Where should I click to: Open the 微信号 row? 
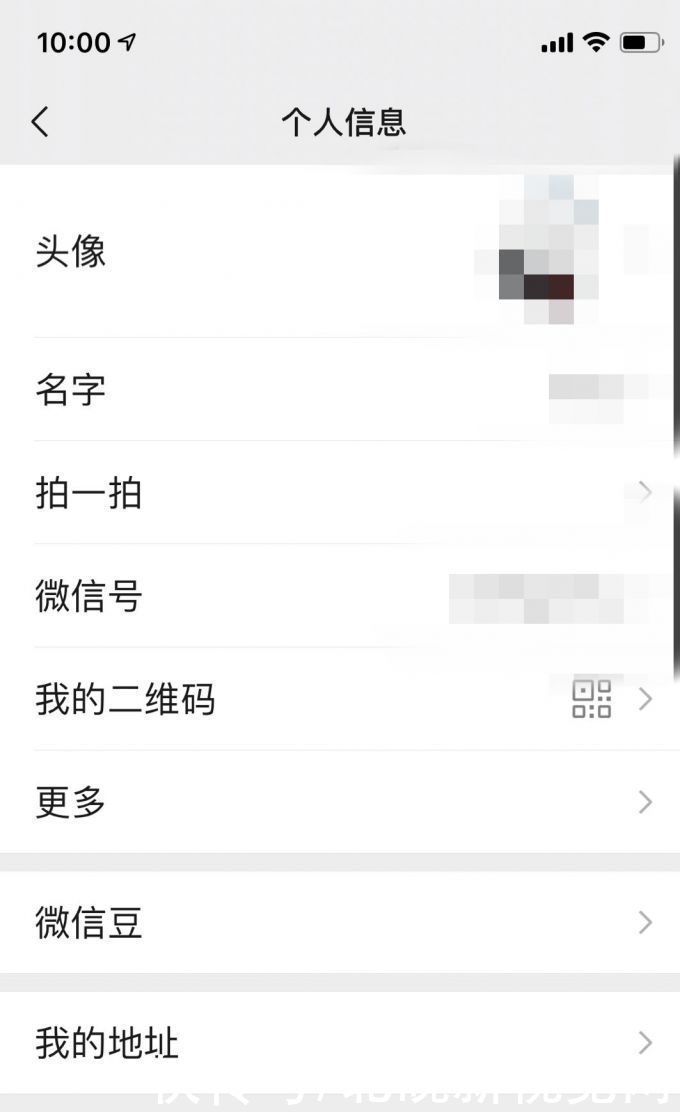click(x=340, y=596)
